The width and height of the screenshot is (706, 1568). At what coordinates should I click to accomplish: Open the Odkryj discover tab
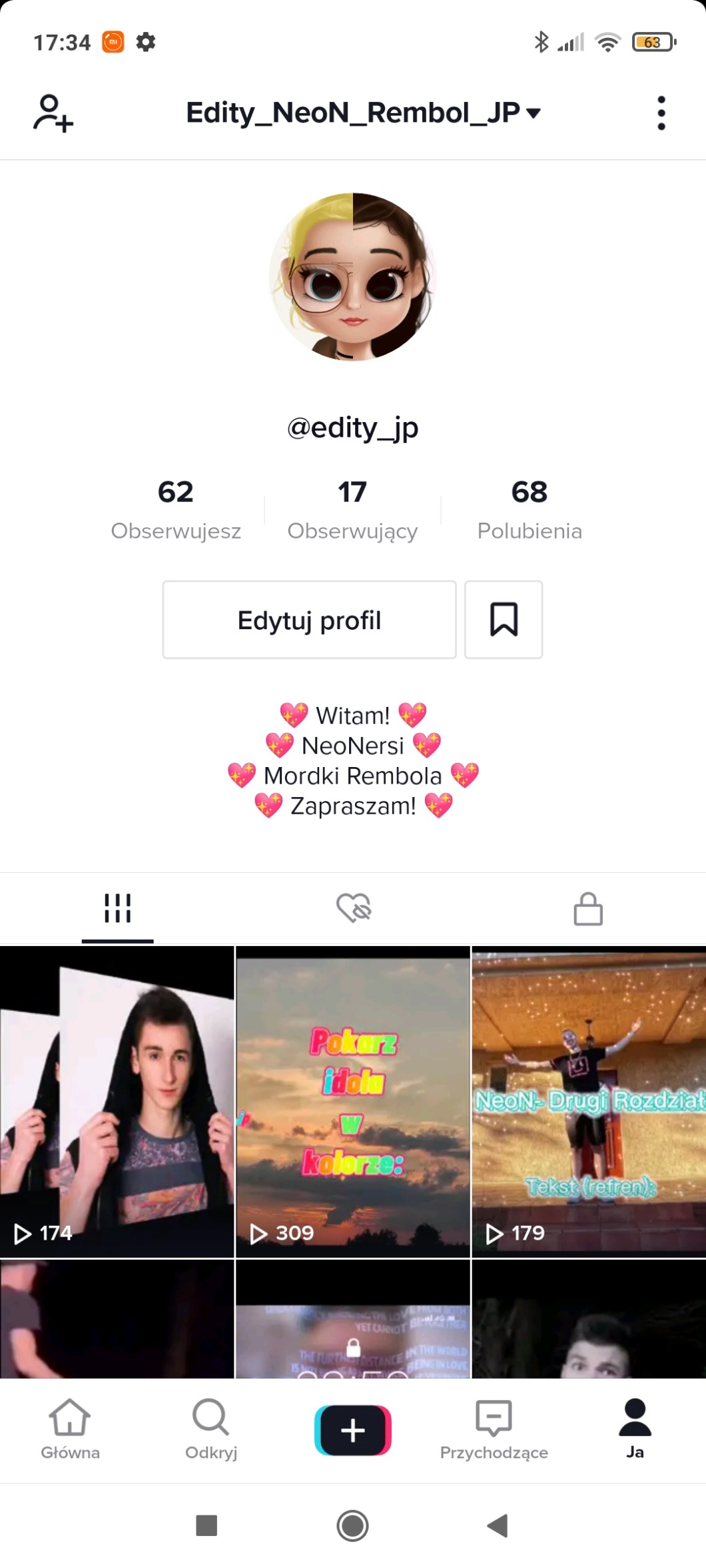pos(211,1429)
